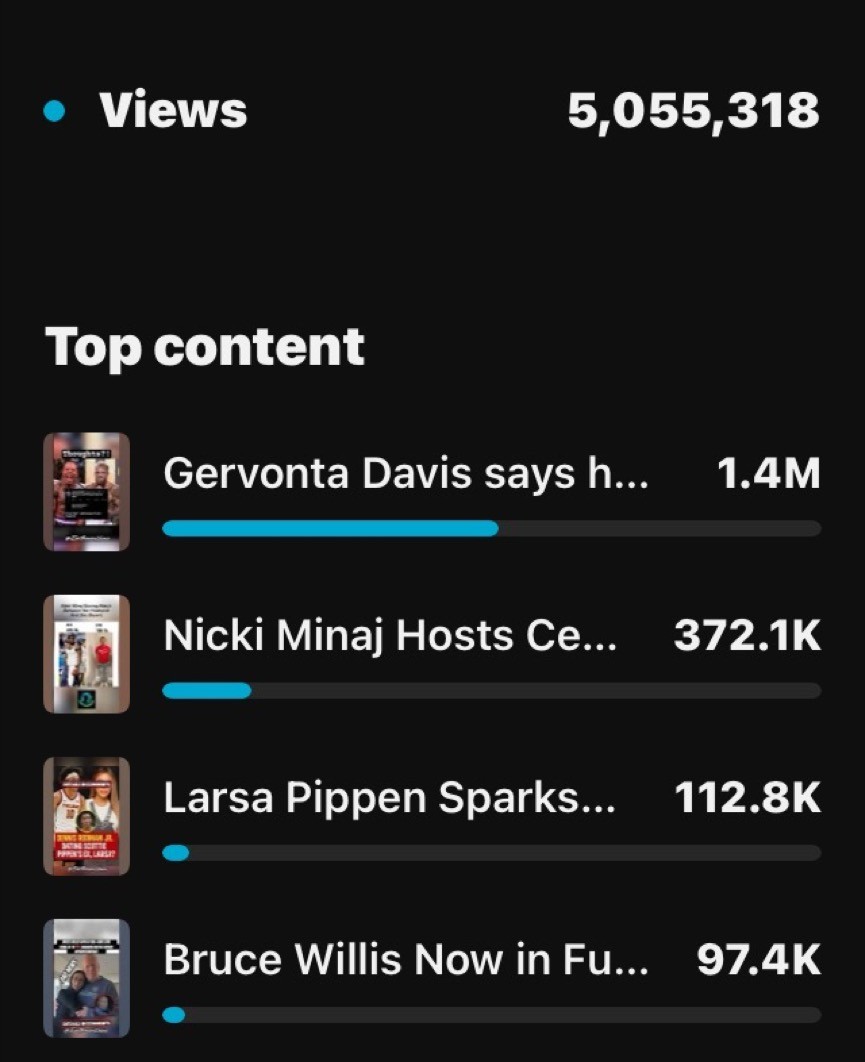View the Bruce Willis Now post details
Image resolution: width=865 pixels, height=1062 pixels.
click(432, 978)
